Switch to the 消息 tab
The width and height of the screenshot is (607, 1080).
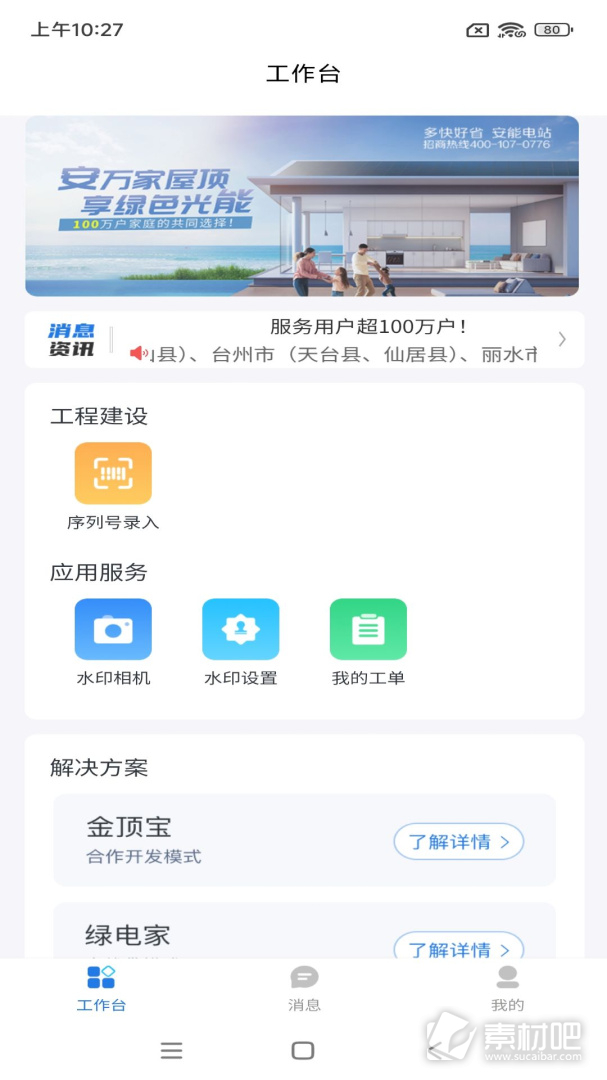[304, 988]
